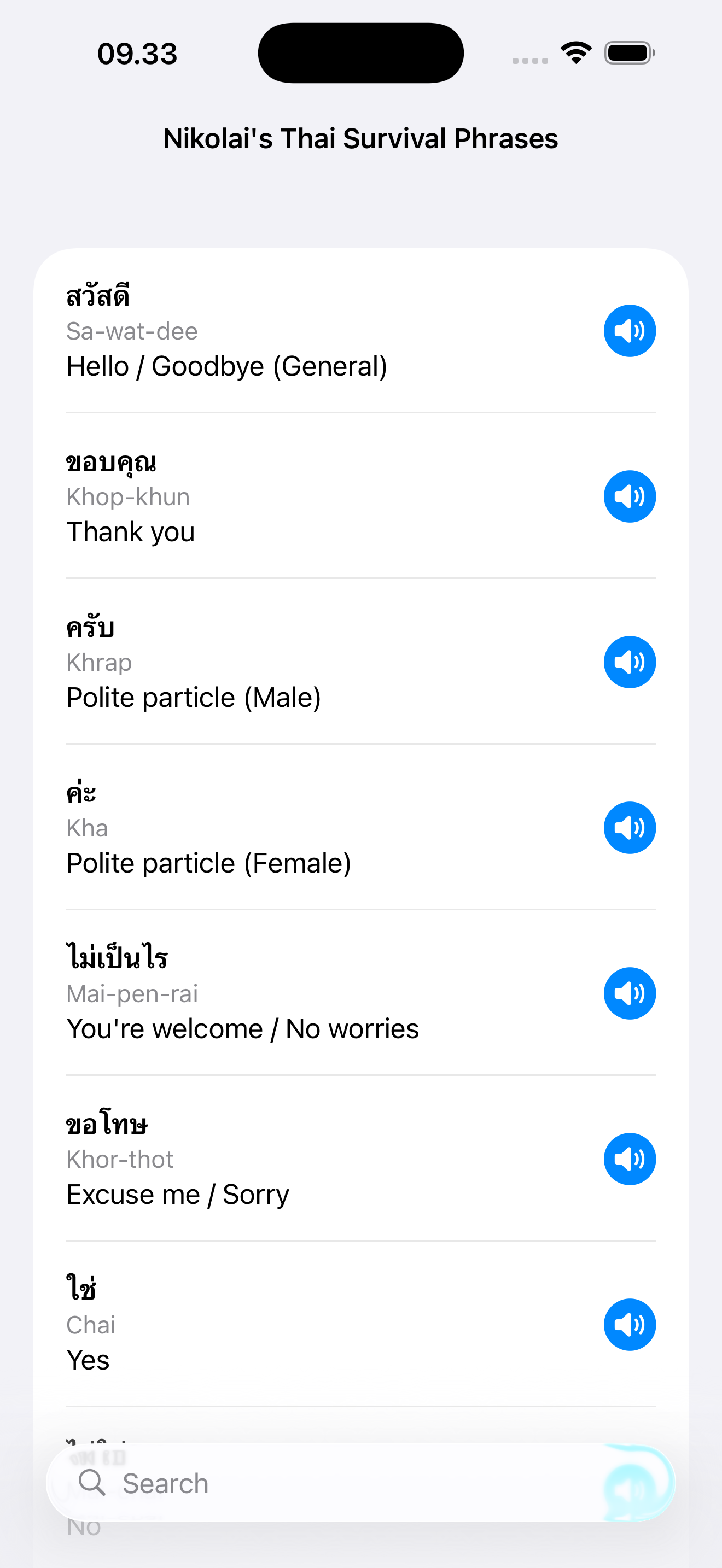
Task: Play pronunciation for สวัสดี (Sa-wat-dee)
Action: click(x=630, y=331)
